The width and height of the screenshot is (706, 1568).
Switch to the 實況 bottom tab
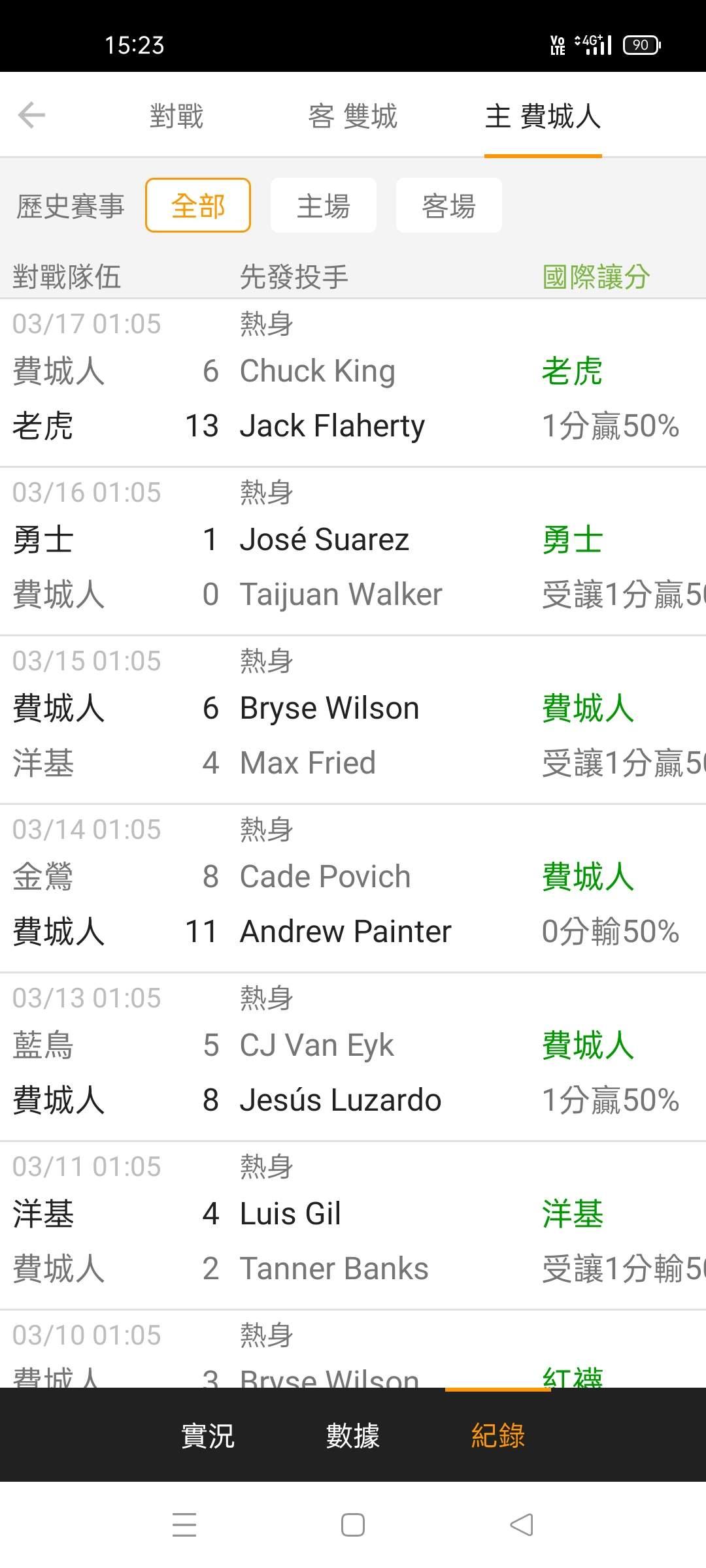pyautogui.click(x=208, y=1435)
